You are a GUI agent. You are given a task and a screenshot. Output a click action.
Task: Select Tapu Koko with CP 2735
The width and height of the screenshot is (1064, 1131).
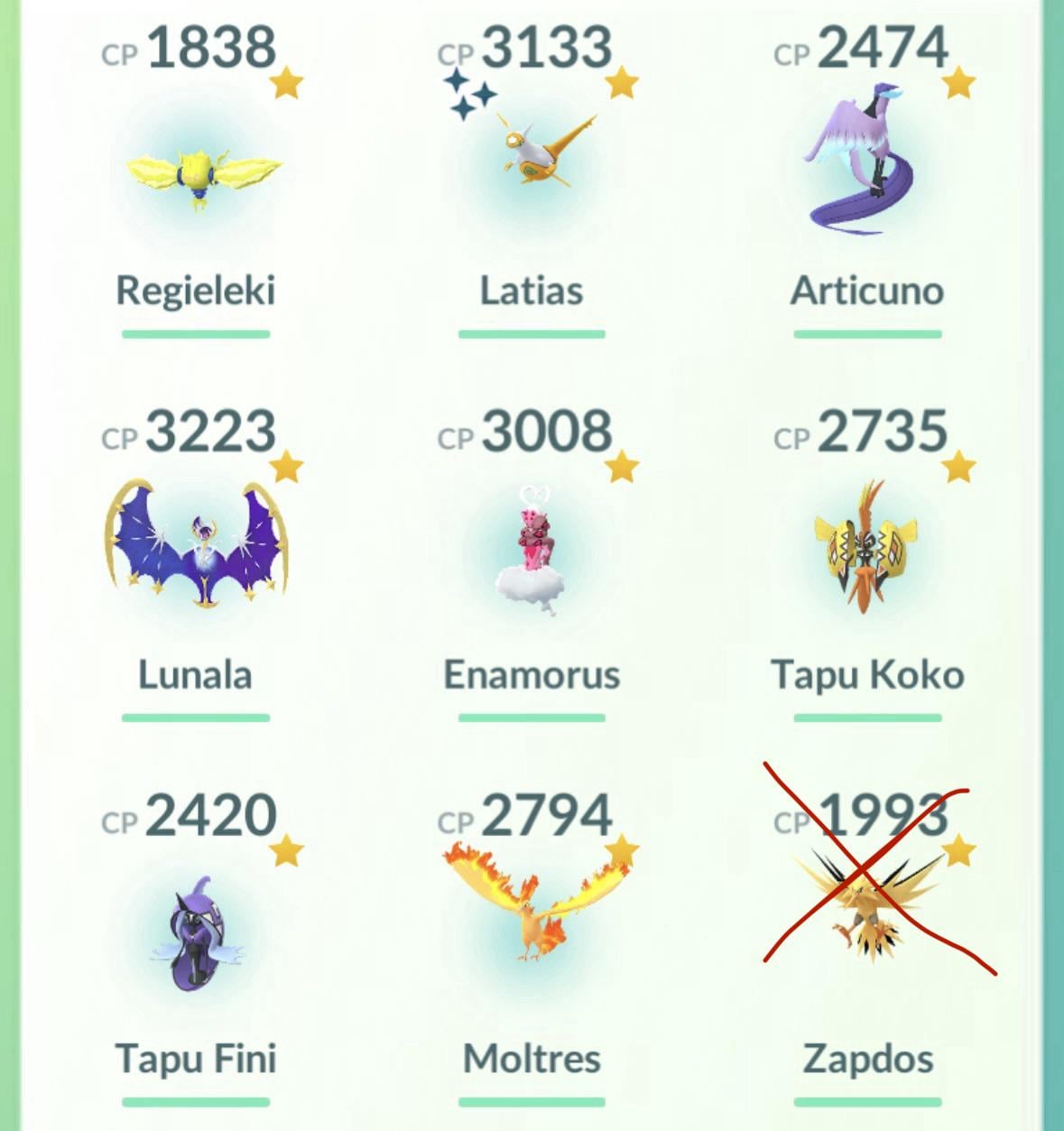pos(867,546)
